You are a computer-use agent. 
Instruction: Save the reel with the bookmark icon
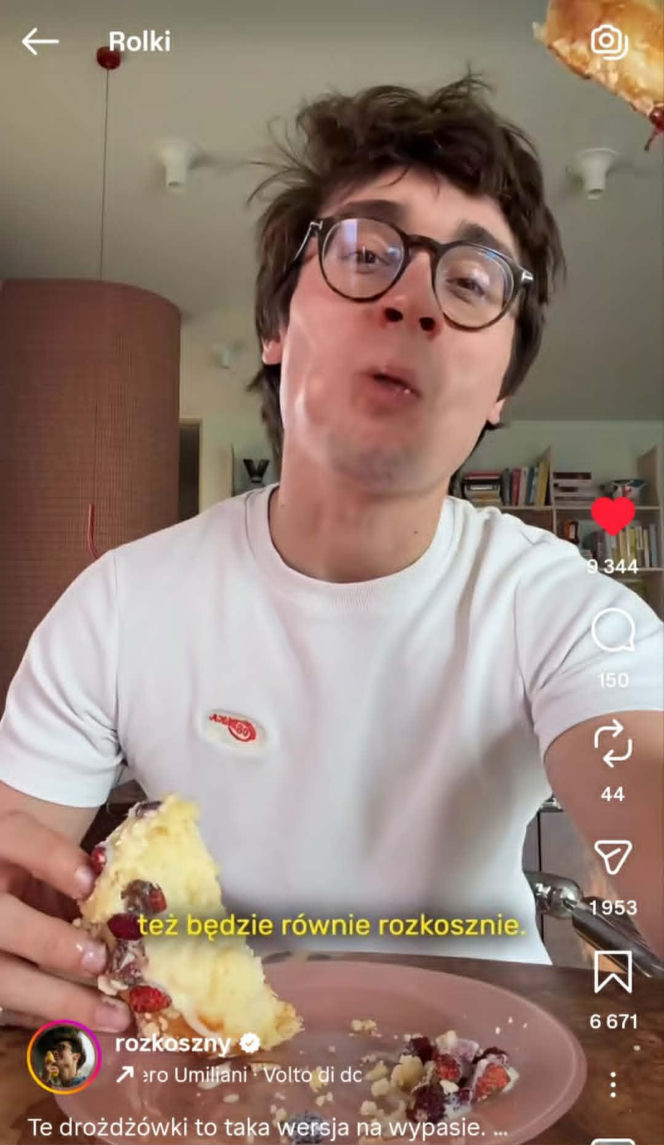coord(613,971)
